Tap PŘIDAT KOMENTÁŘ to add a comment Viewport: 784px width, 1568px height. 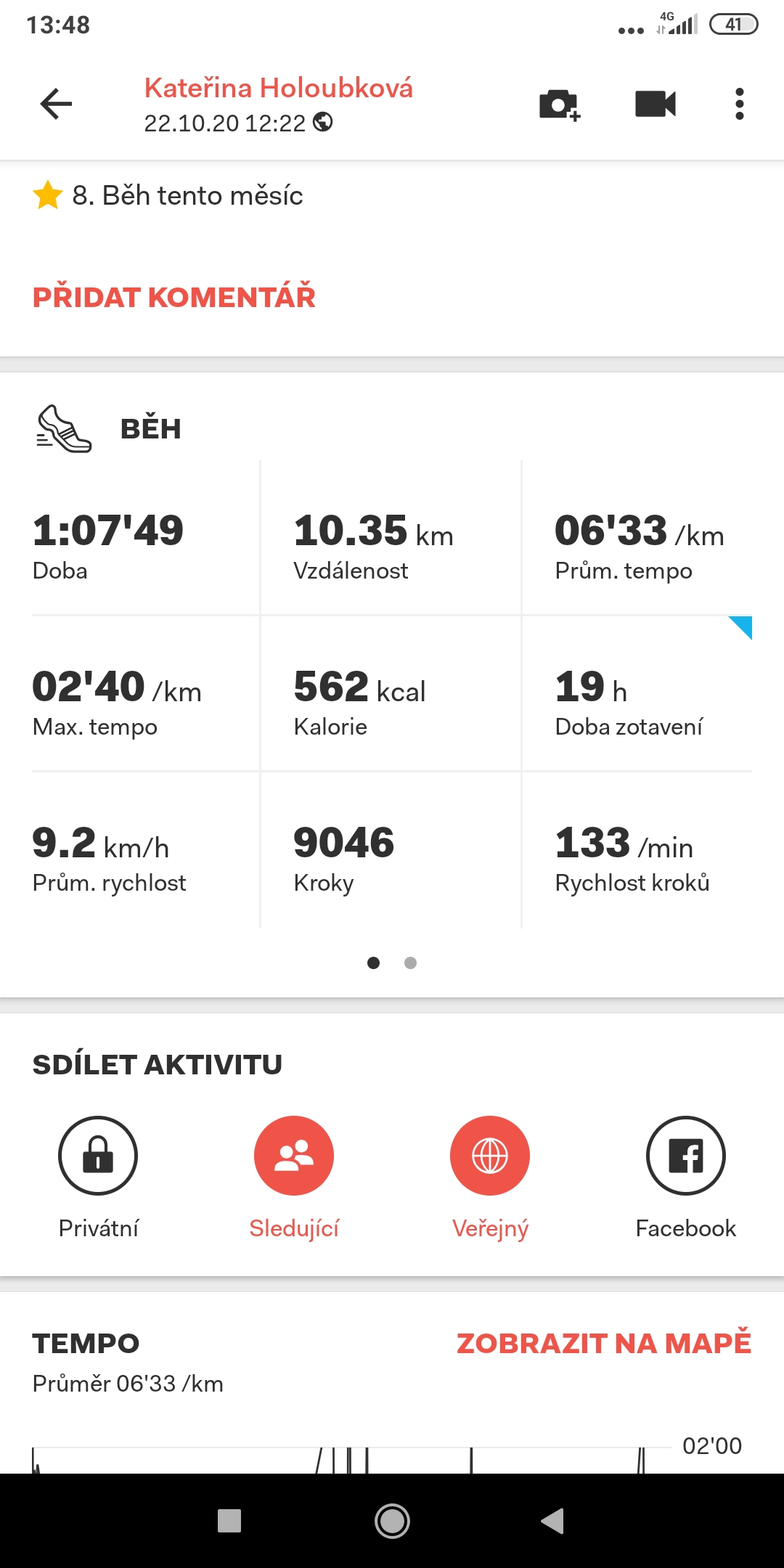[174, 297]
